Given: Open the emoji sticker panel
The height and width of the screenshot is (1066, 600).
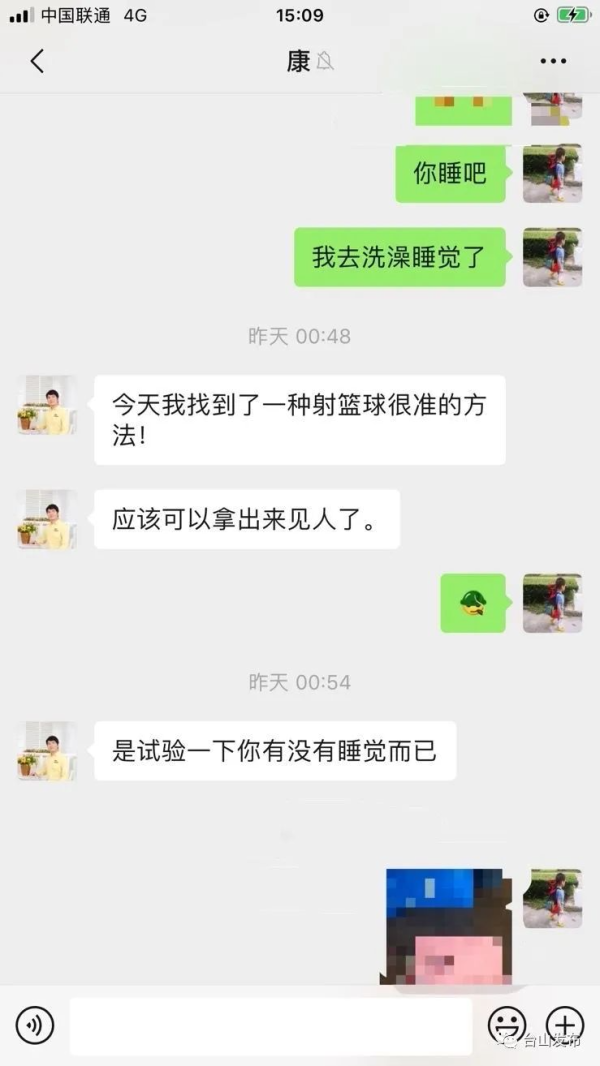Looking at the screenshot, I should pyautogui.click(x=507, y=1025).
